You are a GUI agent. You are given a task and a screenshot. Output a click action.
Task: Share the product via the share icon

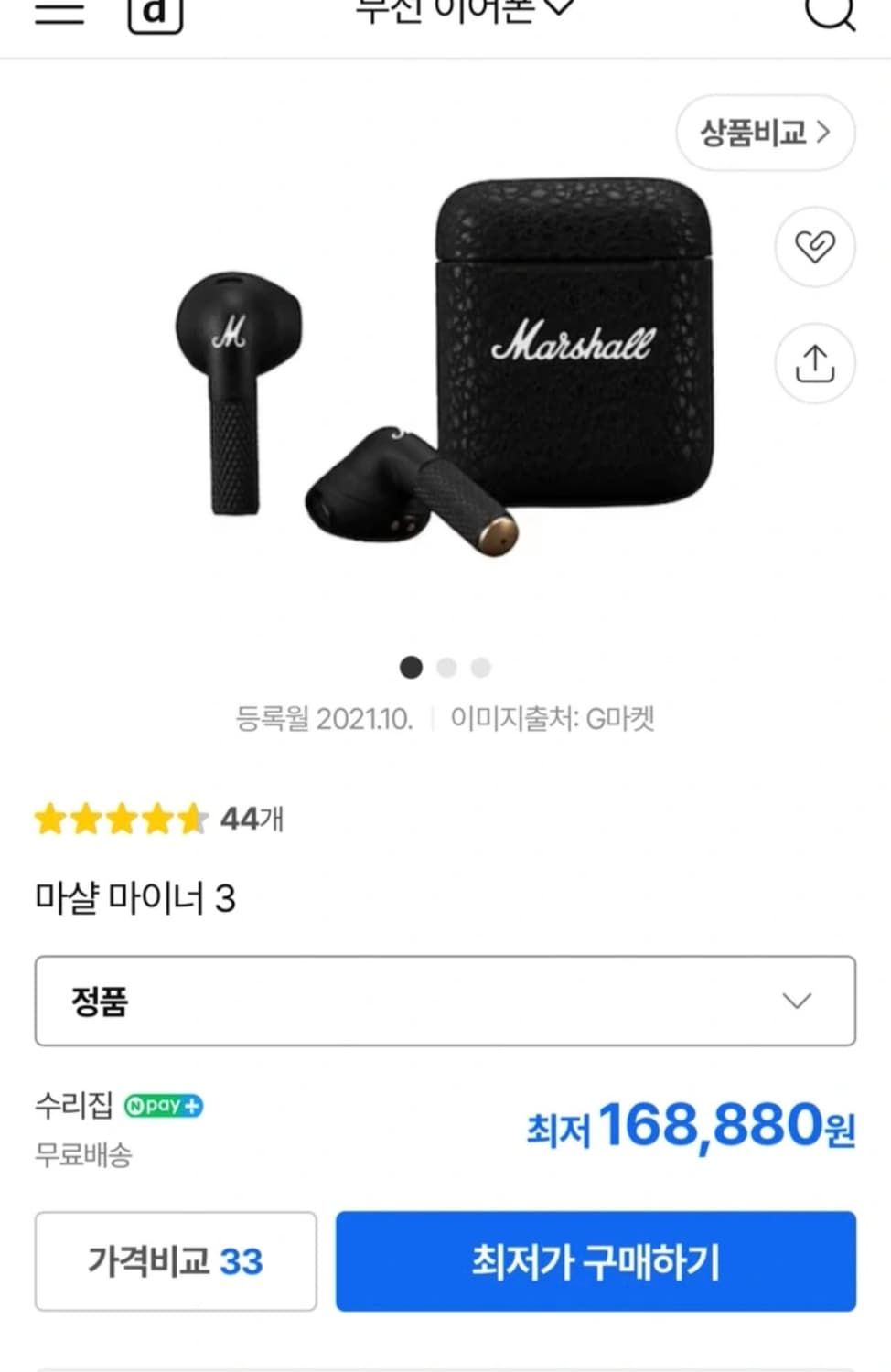coord(814,364)
